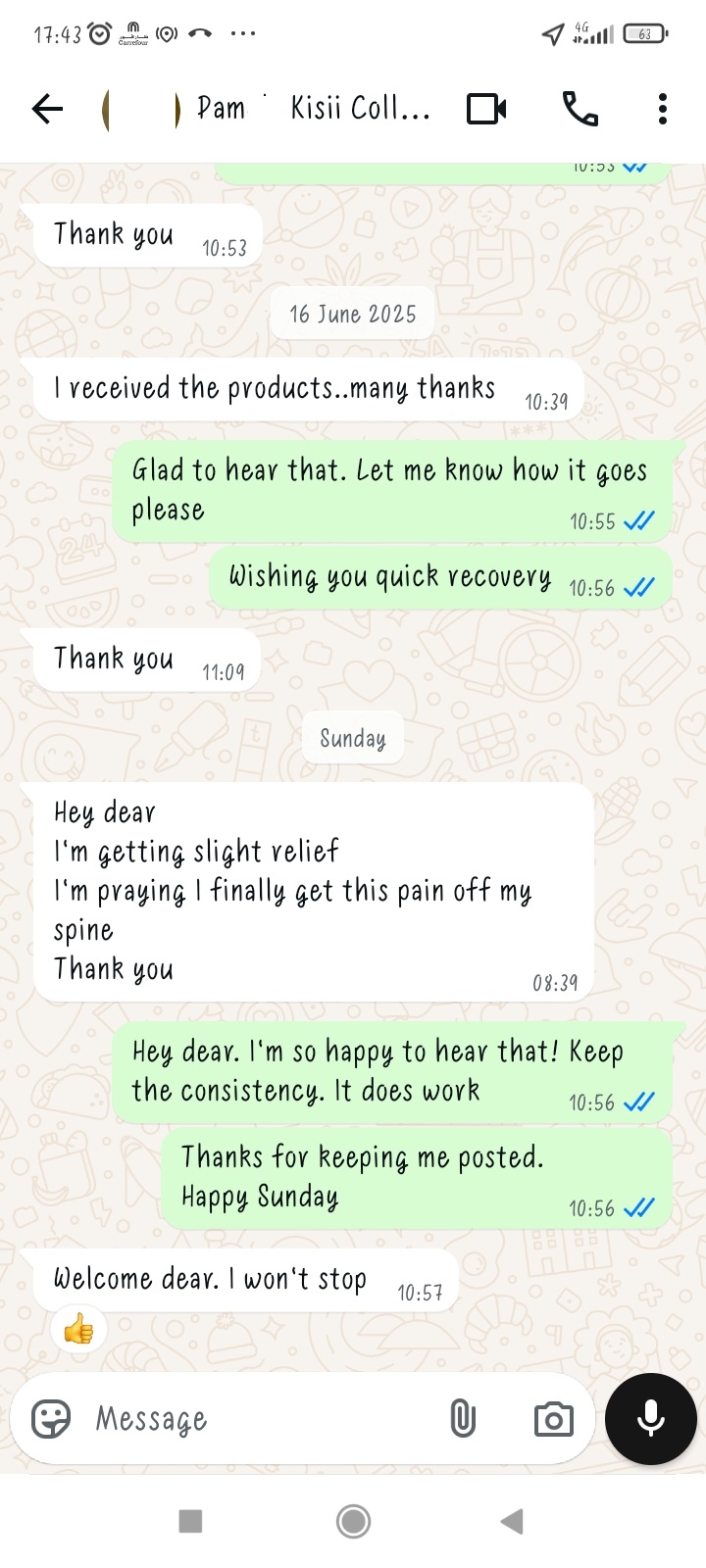The width and height of the screenshot is (706, 1568).
Task: Open recent apps with square button
Action: click(190, 1521)
